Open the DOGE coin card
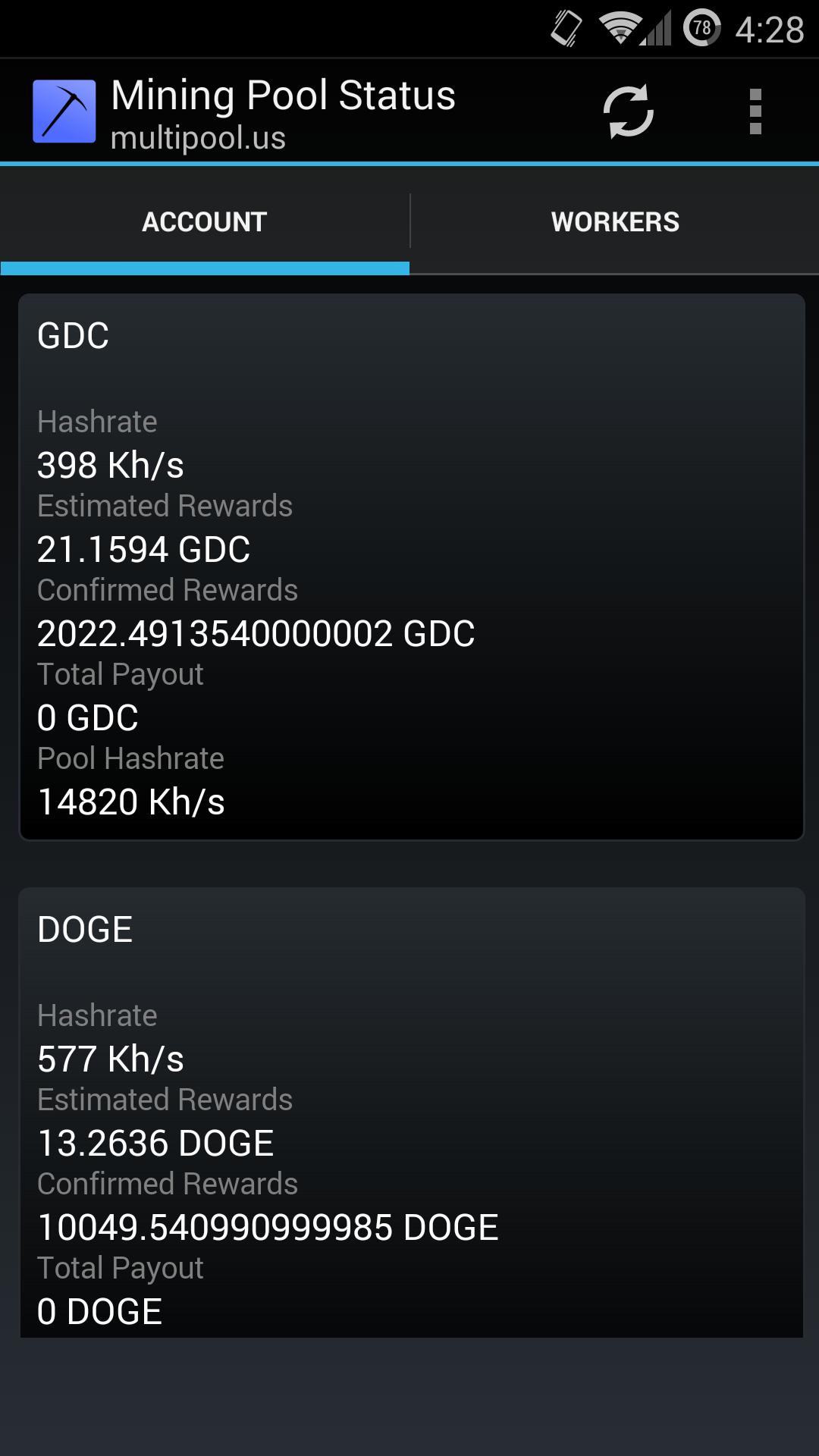Image resolution: width=819 pixels, height=1456 pixels. (x=411, y=1112)
